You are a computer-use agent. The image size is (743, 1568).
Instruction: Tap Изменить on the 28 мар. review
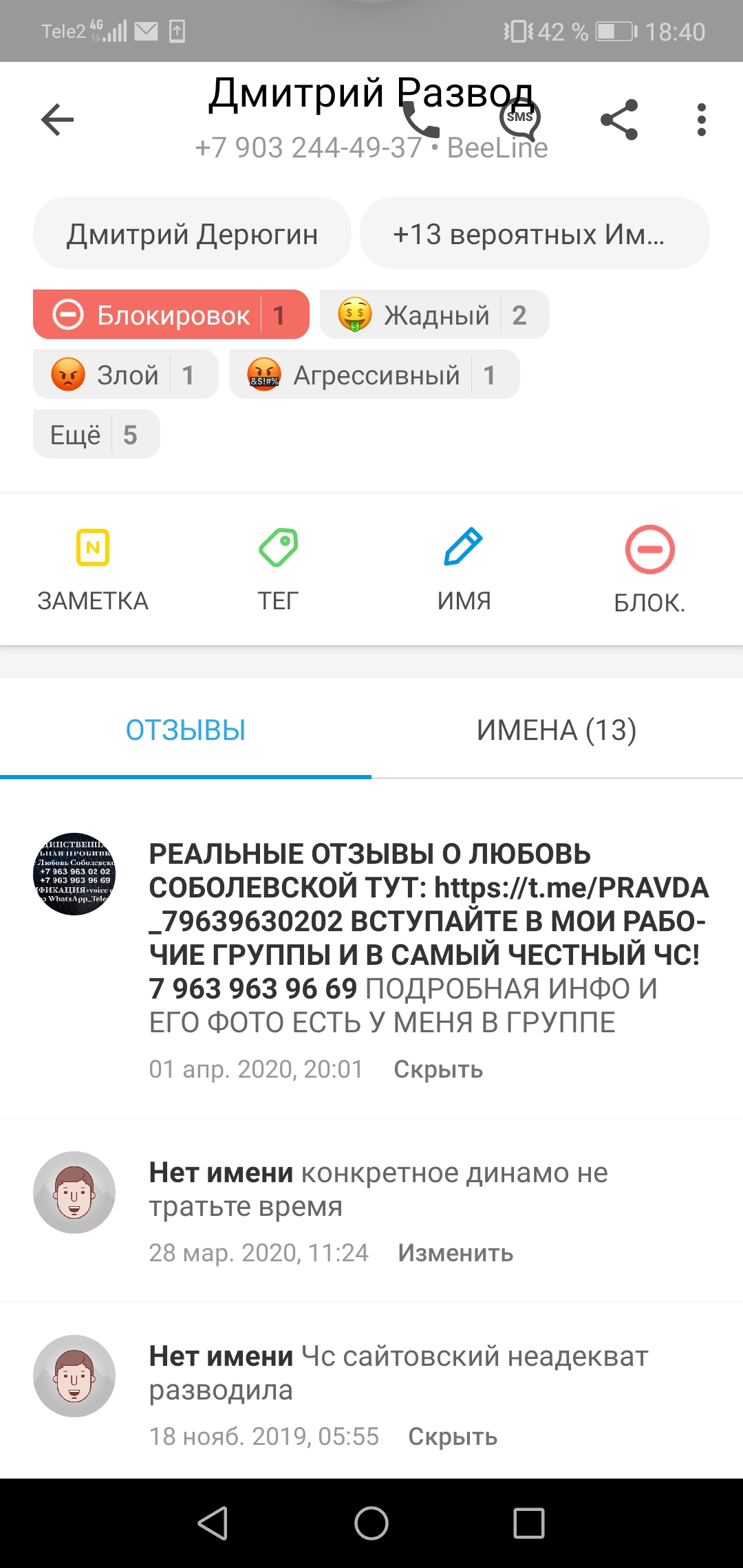click(455, 1253)
